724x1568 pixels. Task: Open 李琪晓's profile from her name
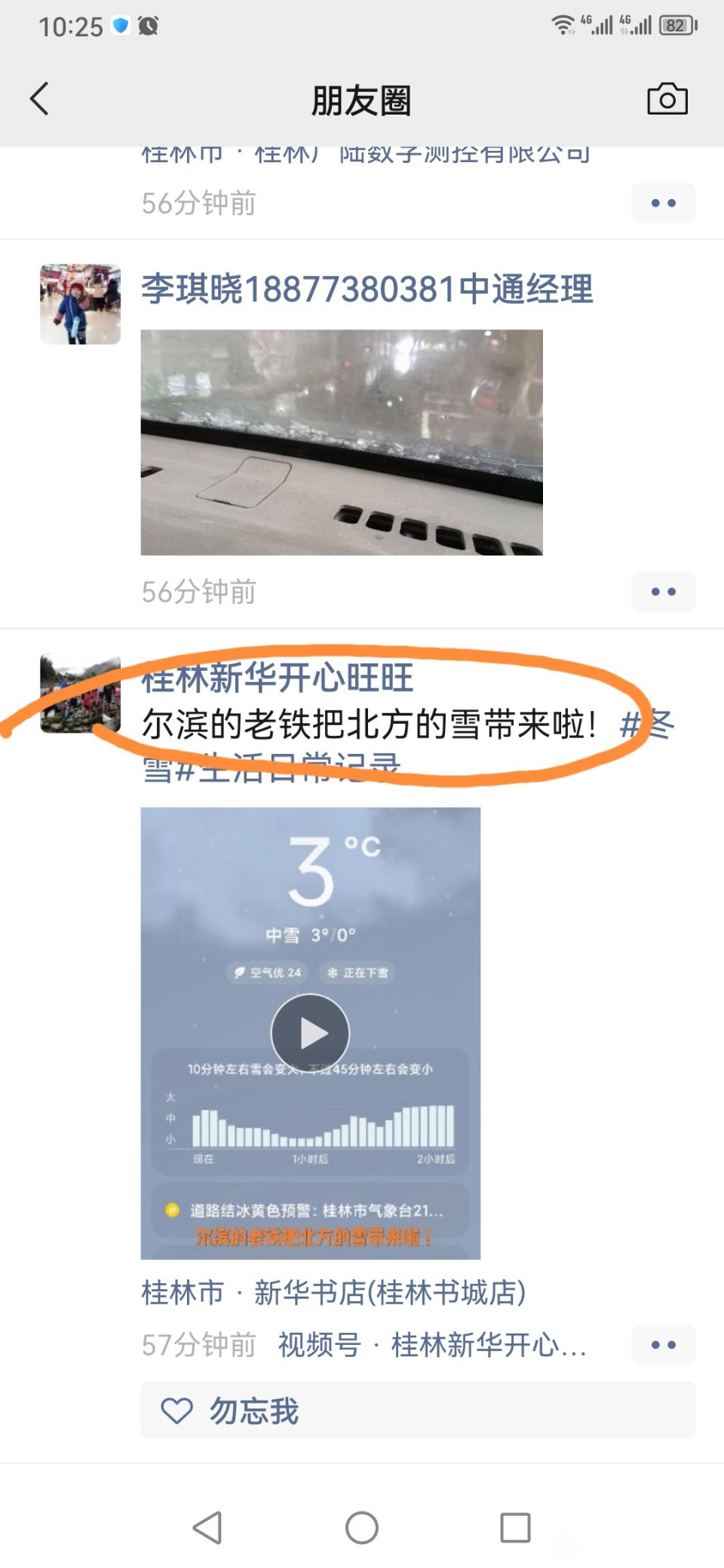(367, 289)
